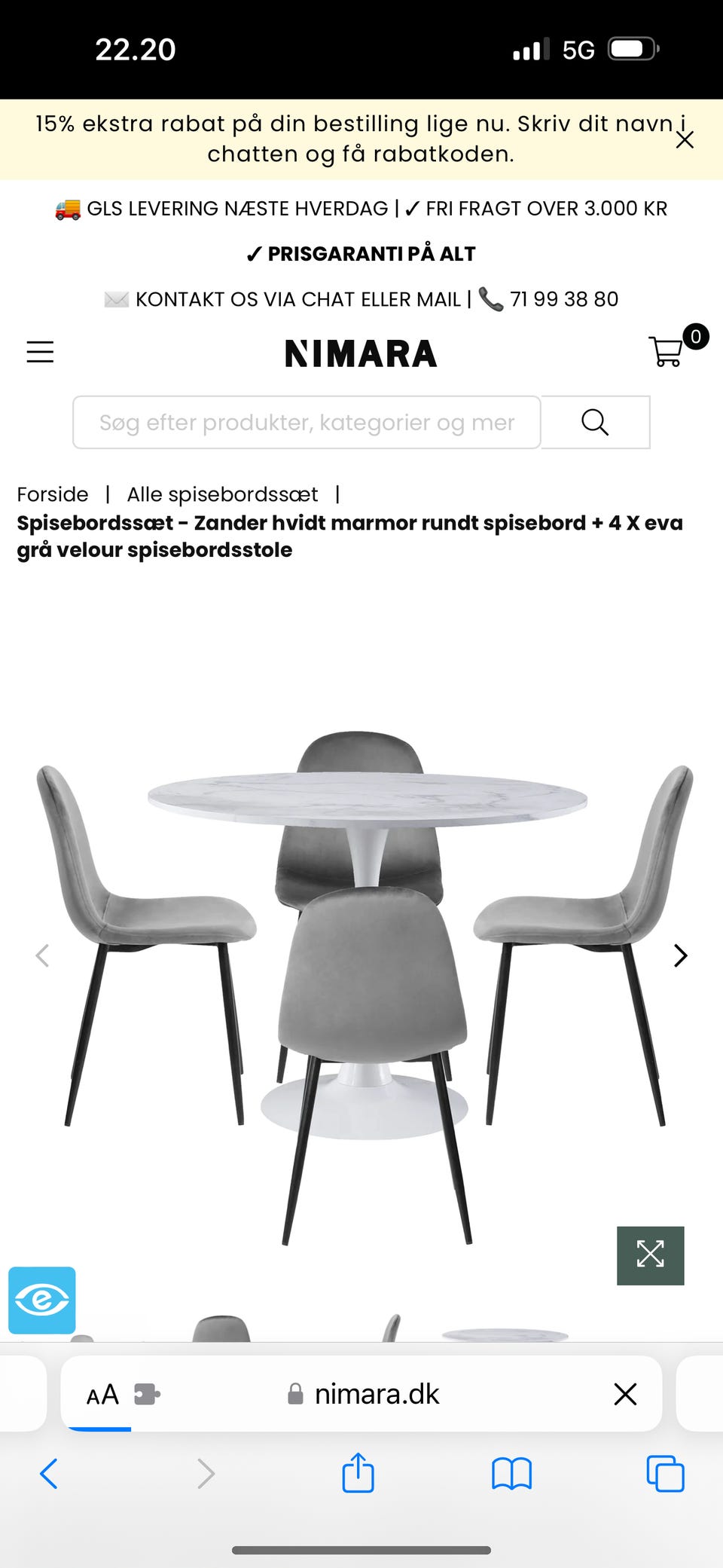Show the previous product image
This screenshot has height=1568, width=723.
coord(43,955)
